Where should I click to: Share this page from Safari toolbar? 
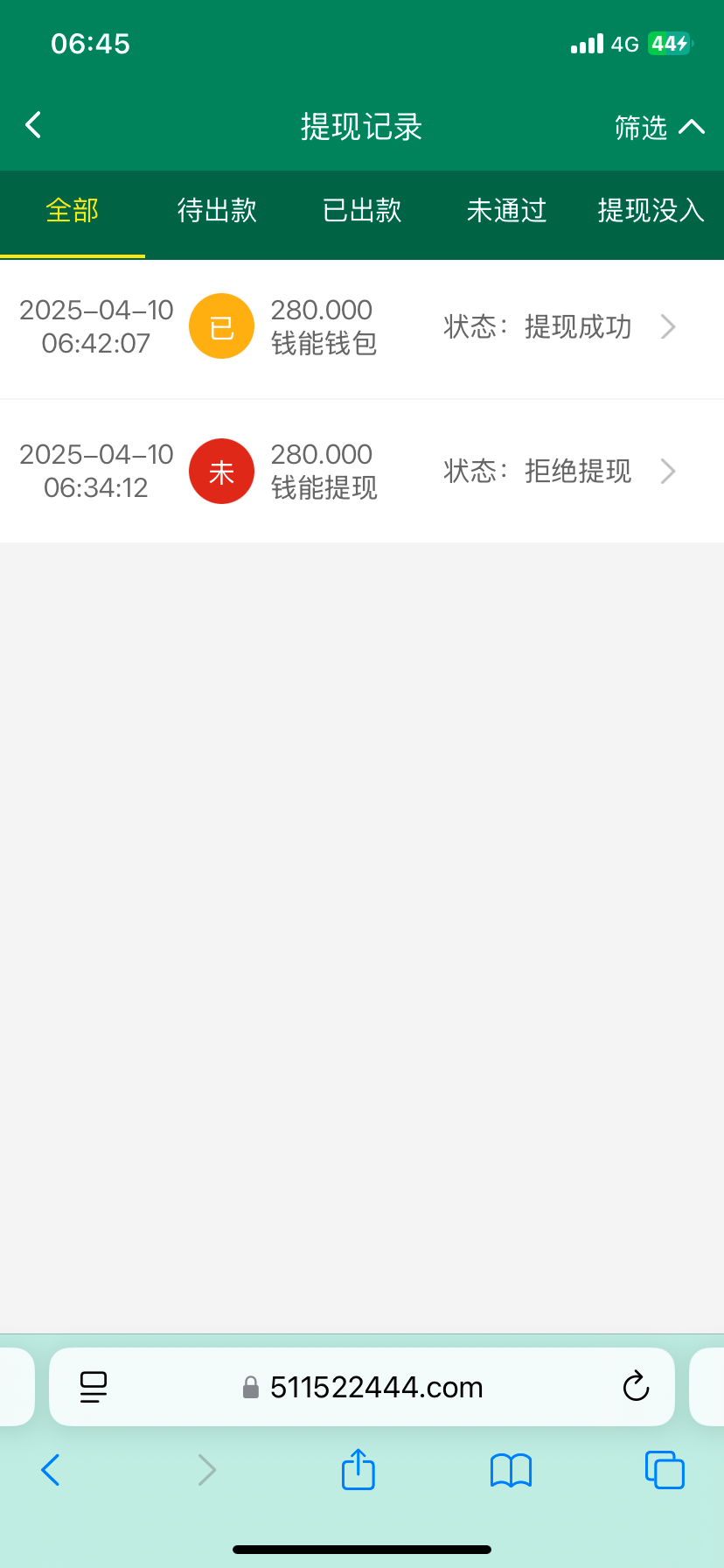click(359, 1469)
